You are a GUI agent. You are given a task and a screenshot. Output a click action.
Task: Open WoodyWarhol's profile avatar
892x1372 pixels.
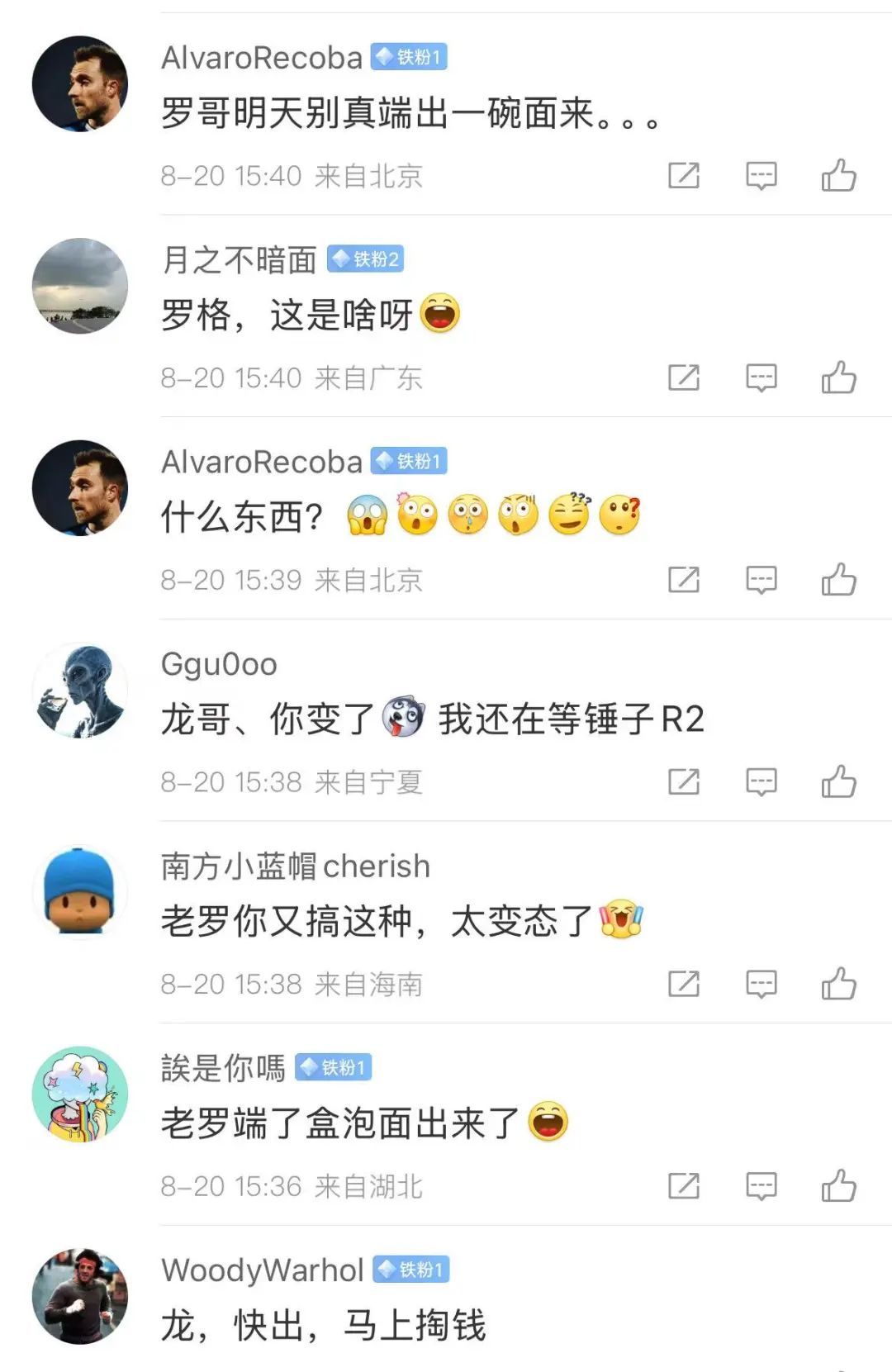(x=80, y=1296)
